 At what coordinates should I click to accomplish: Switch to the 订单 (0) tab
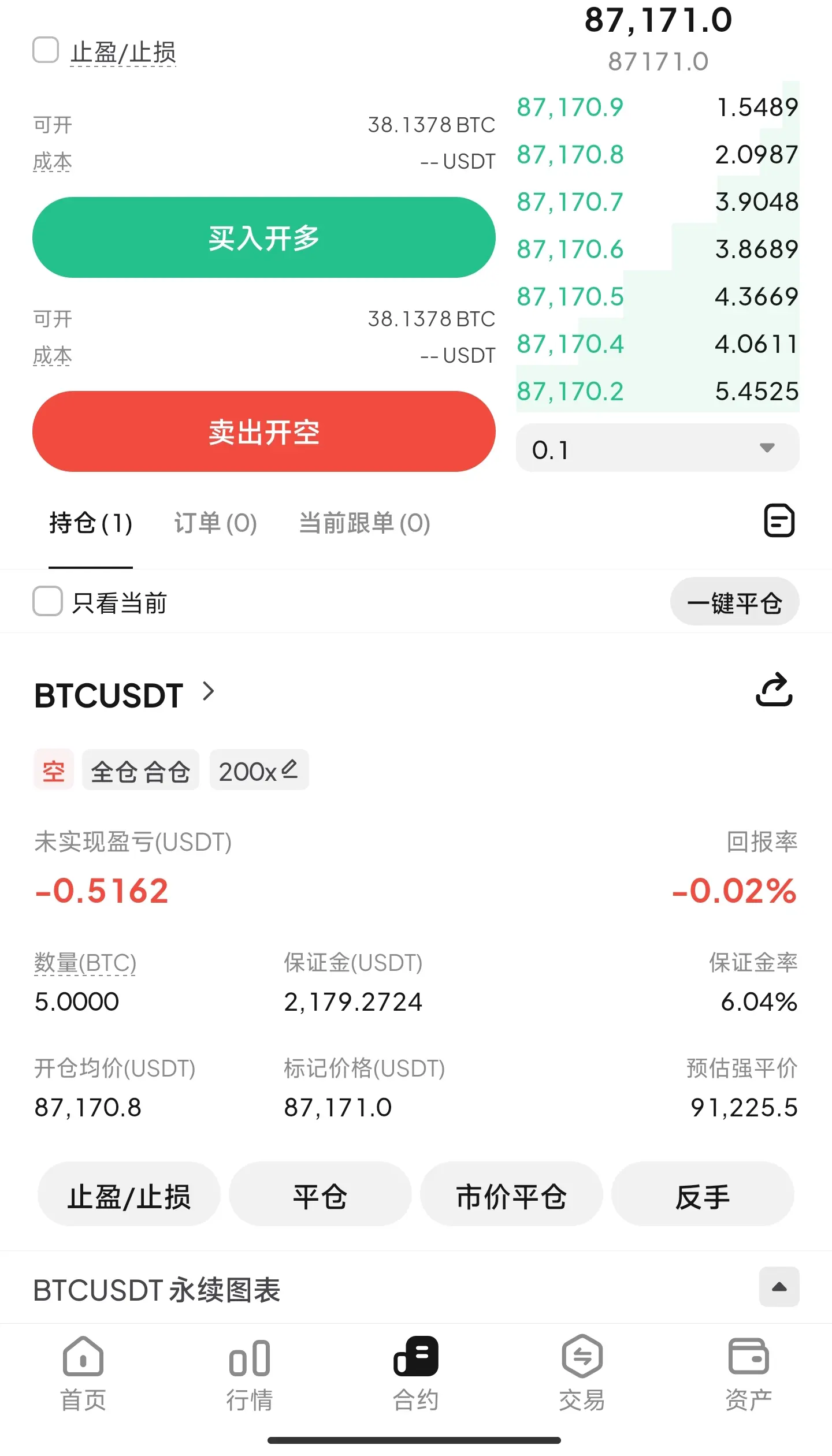tap(216, 523)
